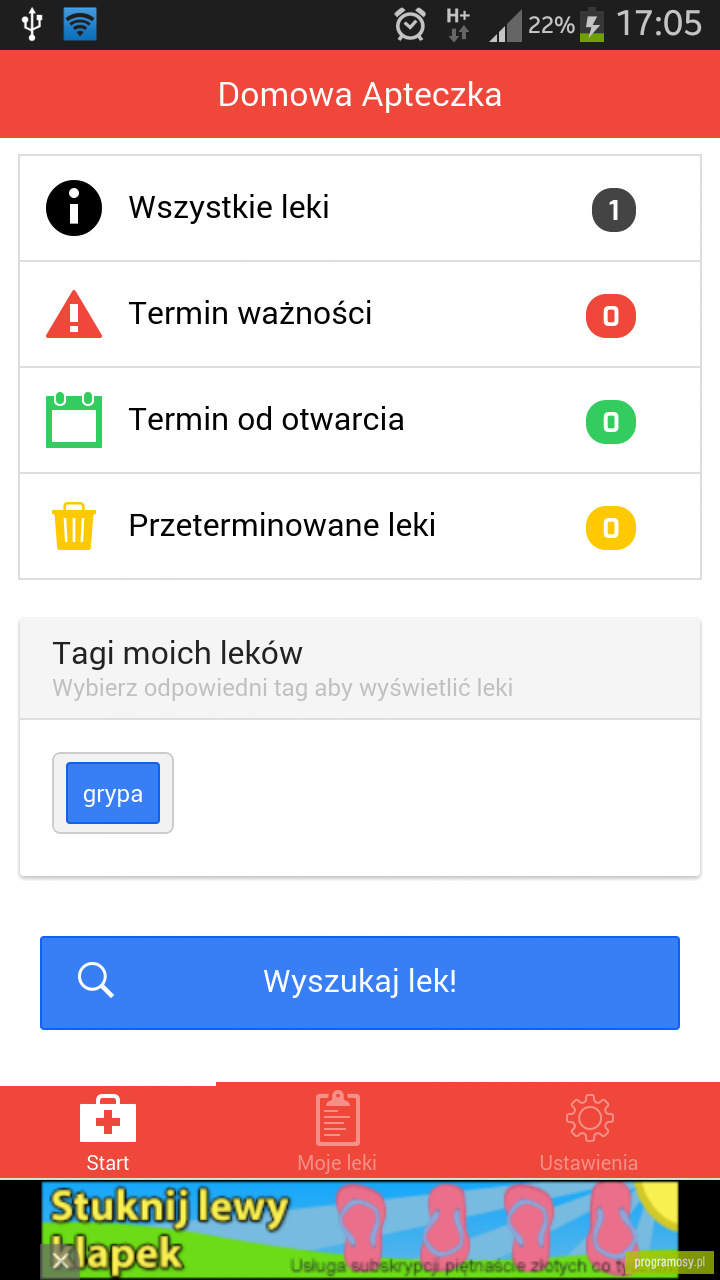Switch to the Start tab
Image resolution: width=720 pixels, height=1280 pixels.
pyautogui.click(x=108, y=1131)
